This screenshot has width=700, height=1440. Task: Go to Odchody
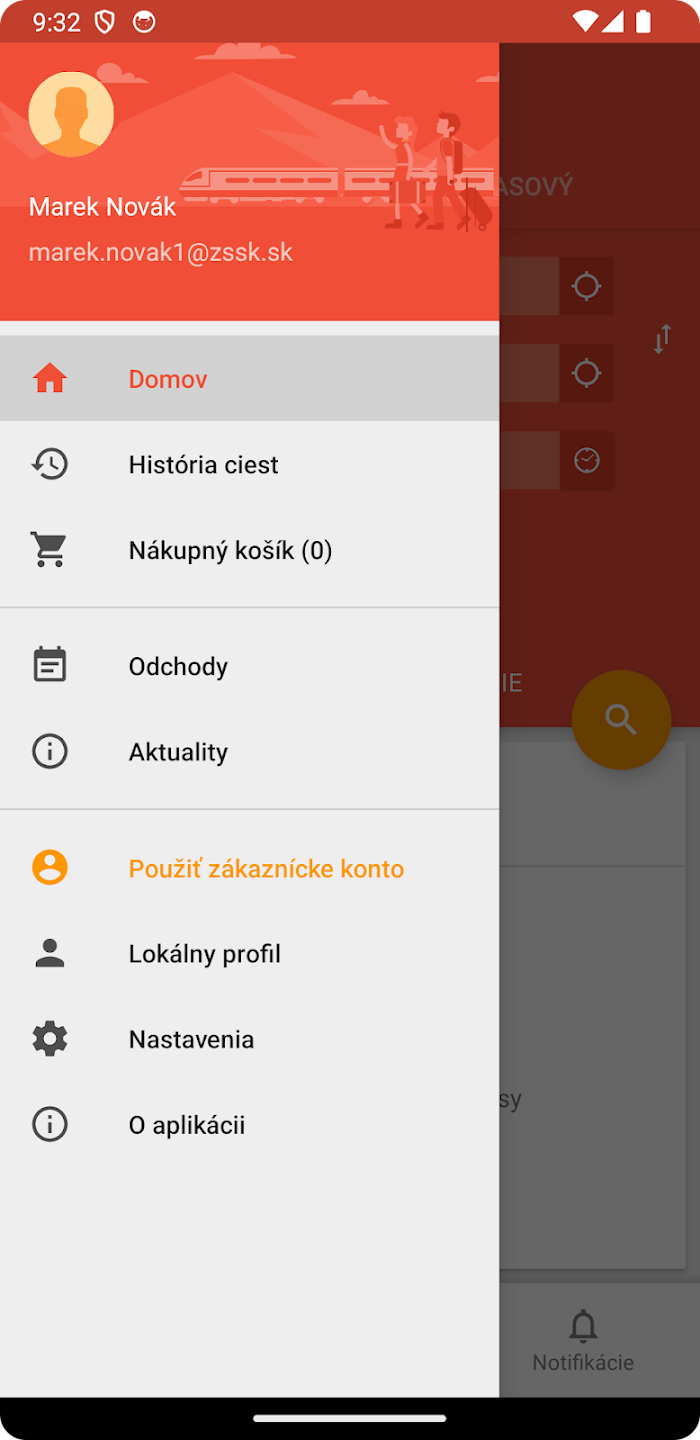tap(249, 666)
